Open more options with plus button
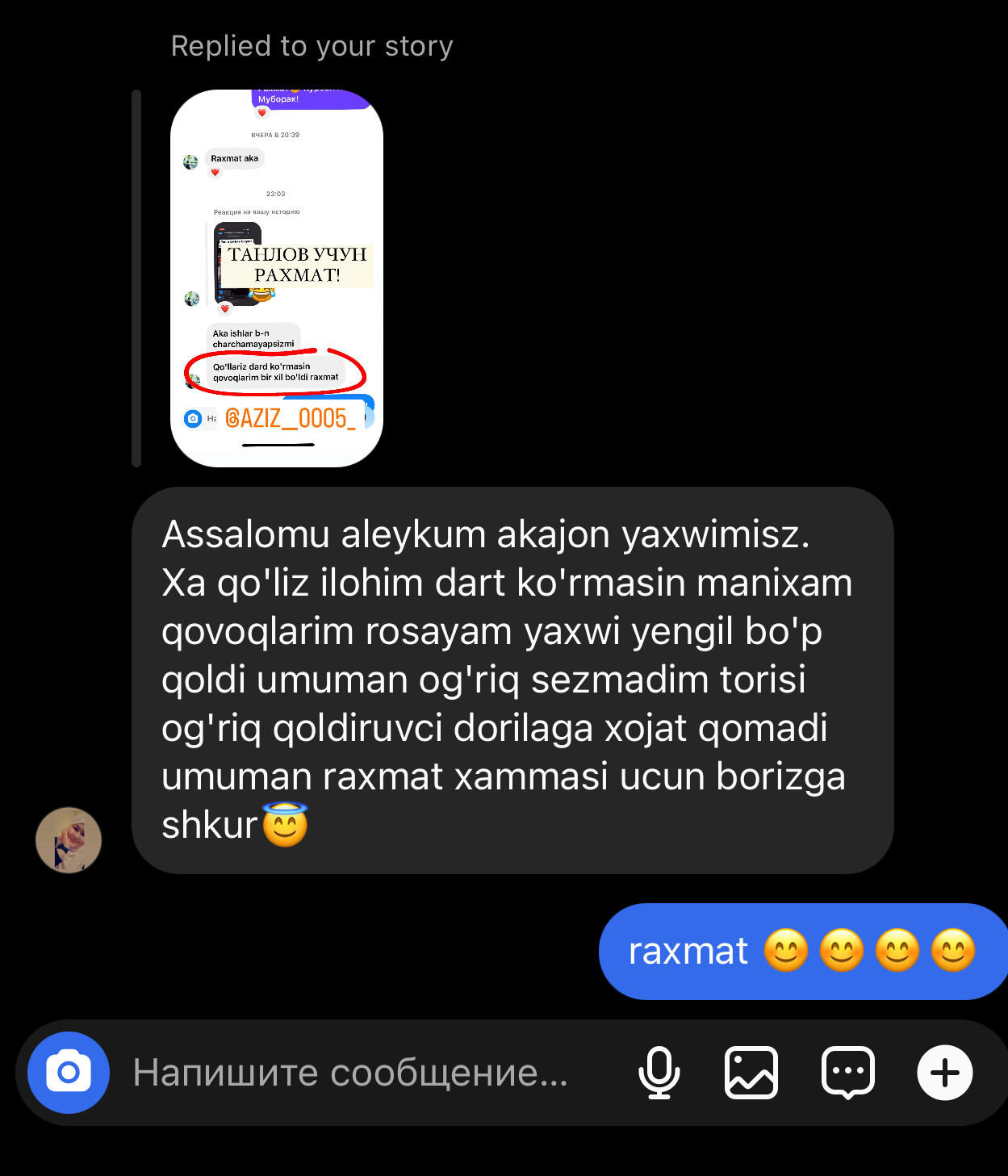Screen dimensions: 1008x1176 (944, 1073)
